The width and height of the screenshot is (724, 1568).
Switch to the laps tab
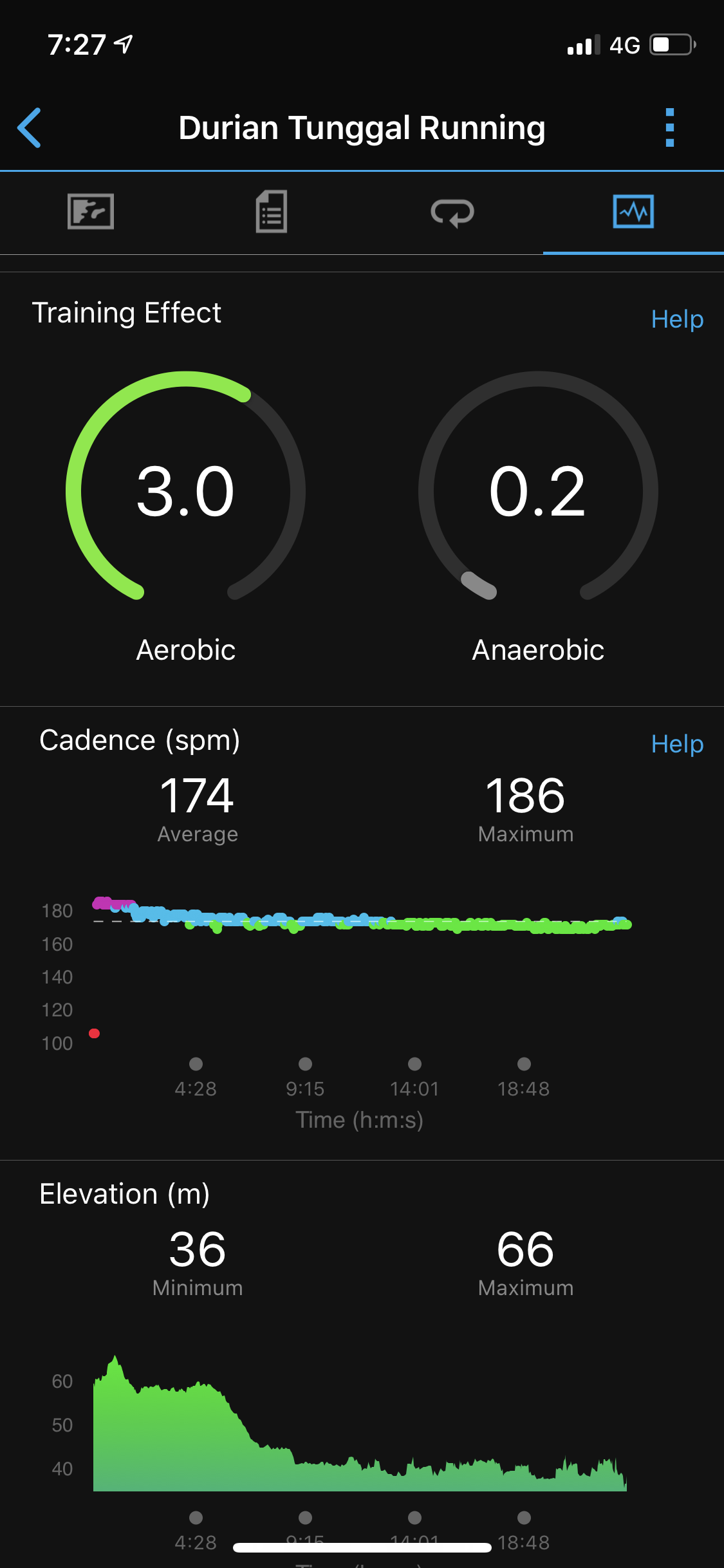click(x=452, y=212)
